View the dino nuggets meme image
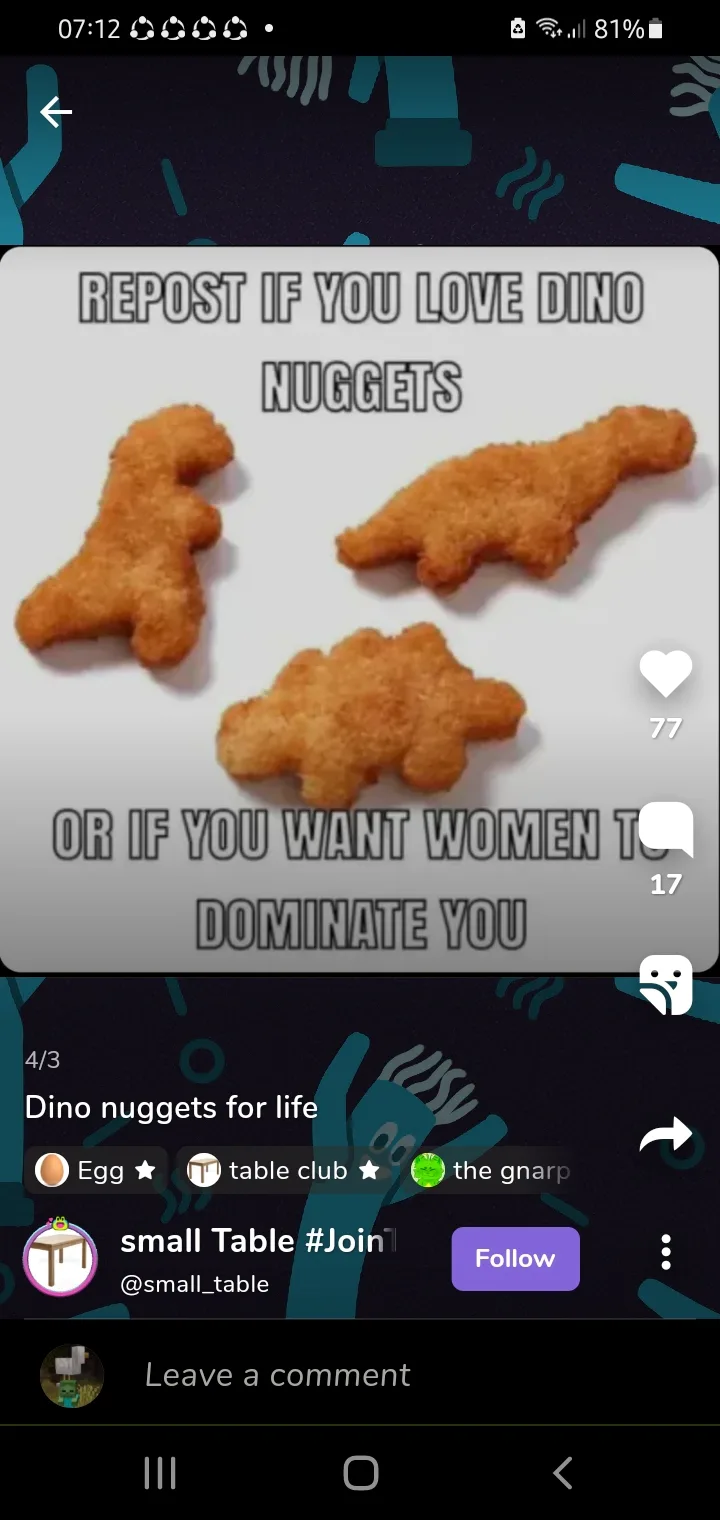Screen dimensions: 720x1520 (x=359, y=609)
